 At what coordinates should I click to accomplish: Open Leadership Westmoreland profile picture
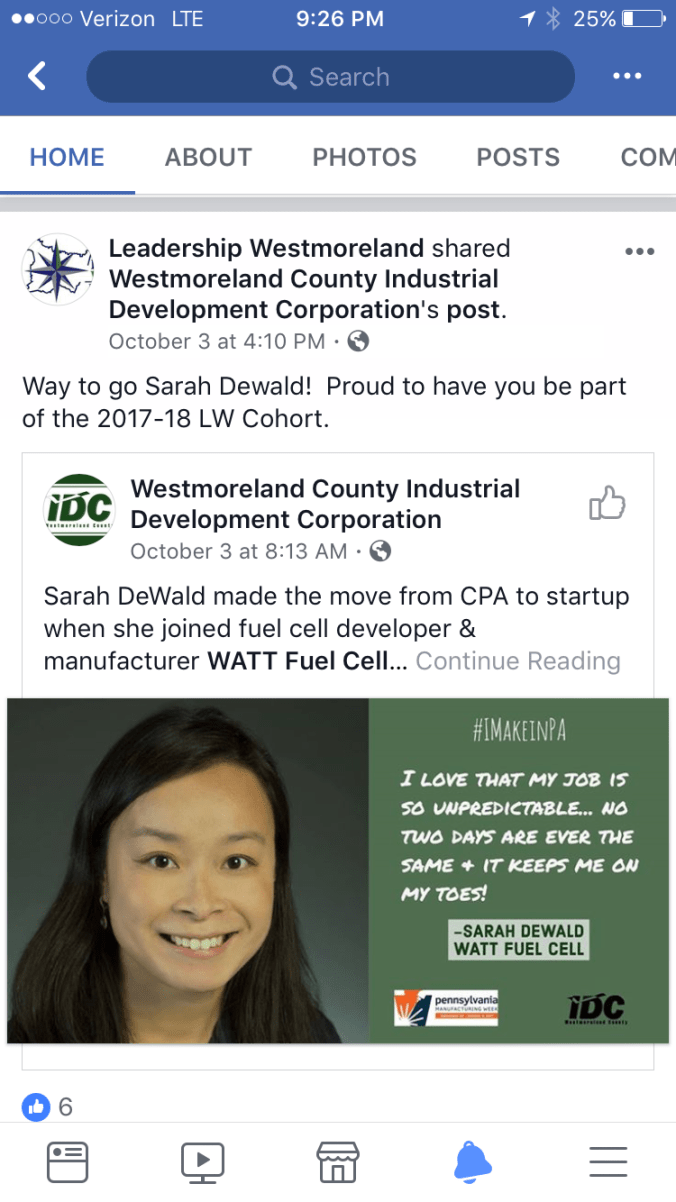(57, 271)
